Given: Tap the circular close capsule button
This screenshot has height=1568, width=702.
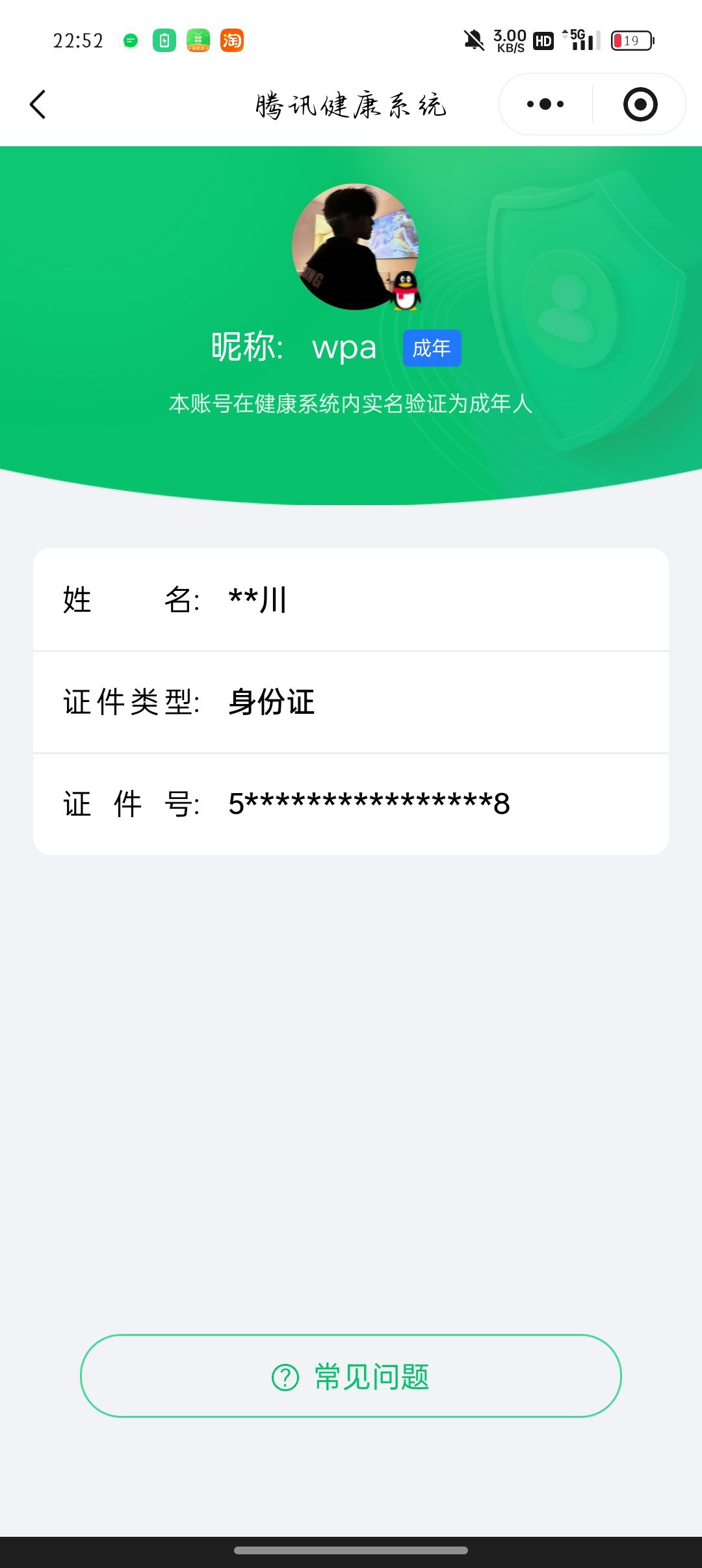Looking at the screenshot, I should pyautogui.click(x=640, y=104).
